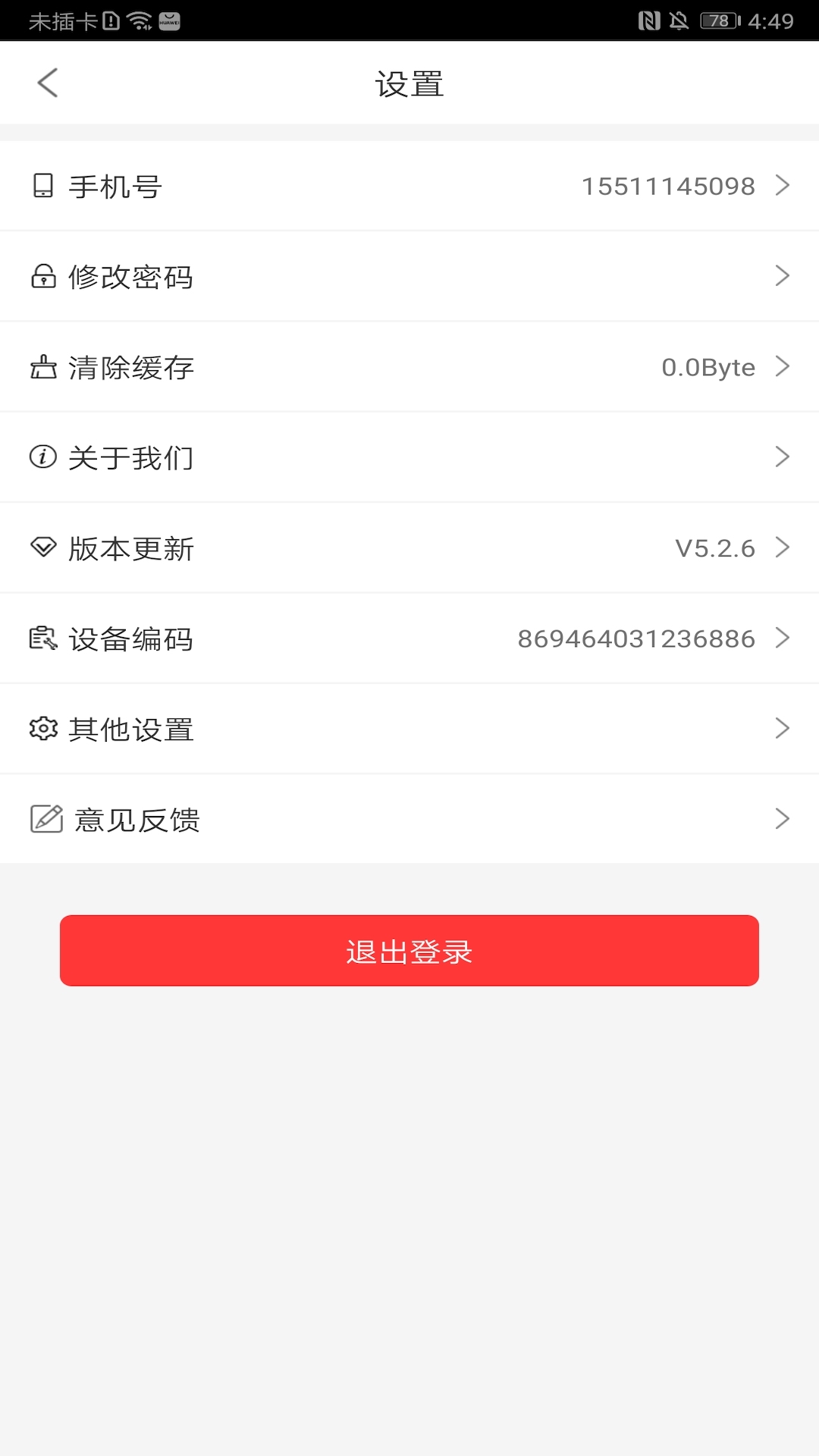Screen dimensions: 819x1456
Task: Click the Wi-Fi icon in the status bar
Action: click(x=139, y=21)
